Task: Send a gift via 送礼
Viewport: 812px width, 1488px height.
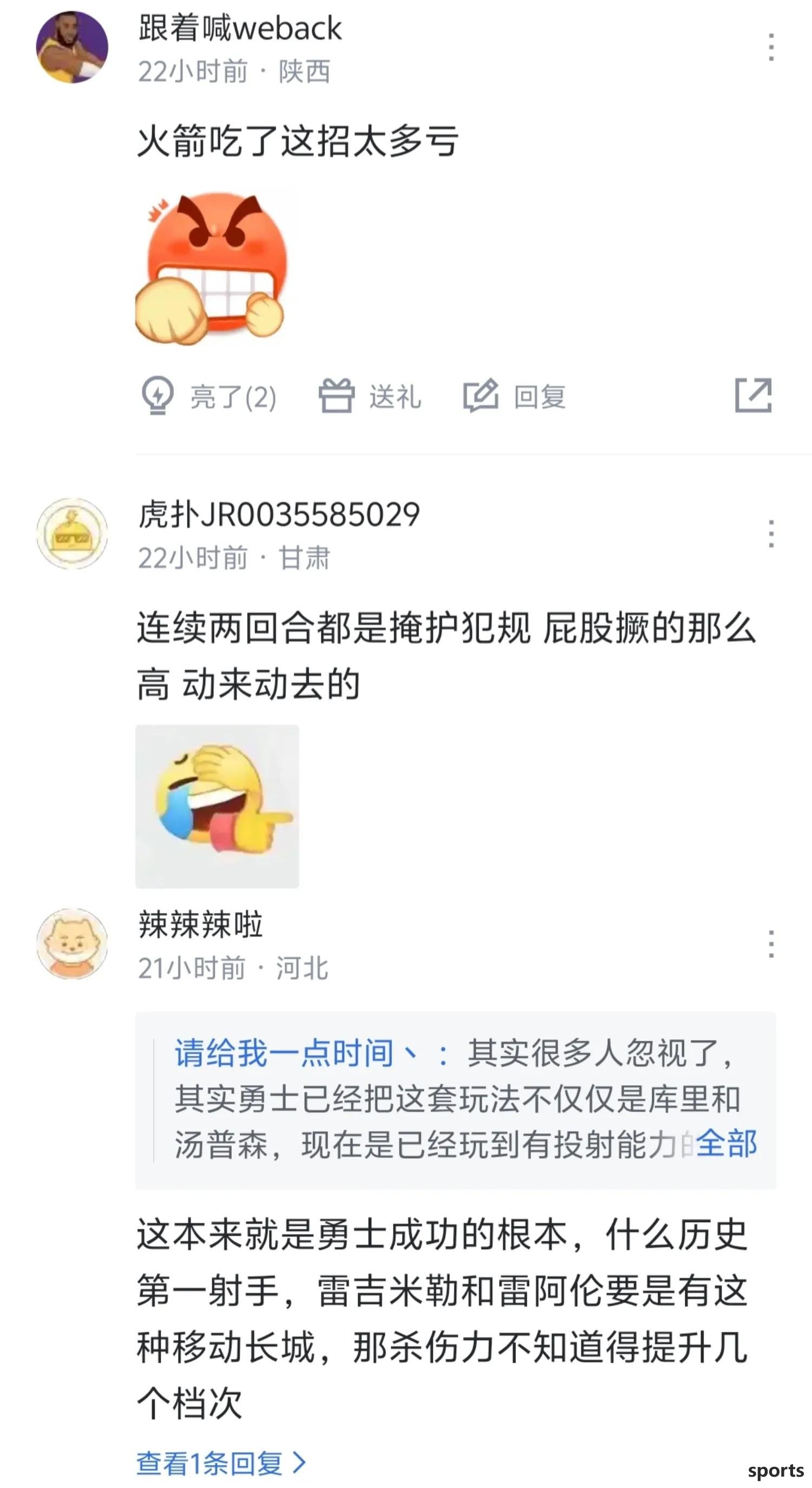Action: (370, 396)
